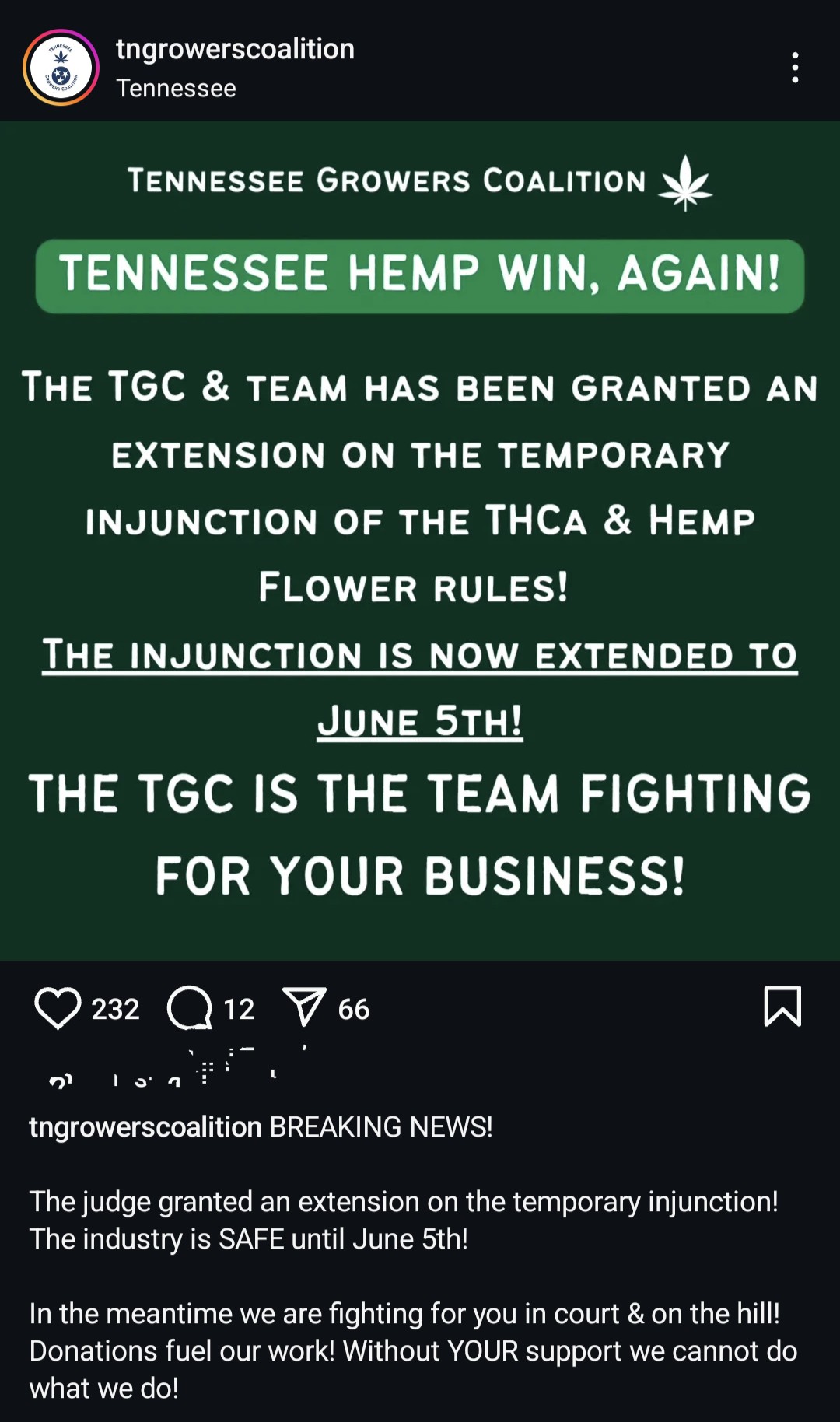This screenshot has width=840, height=1422.
Task: Open the Tennessee Hemp Win post image
Action: point(420,541)
